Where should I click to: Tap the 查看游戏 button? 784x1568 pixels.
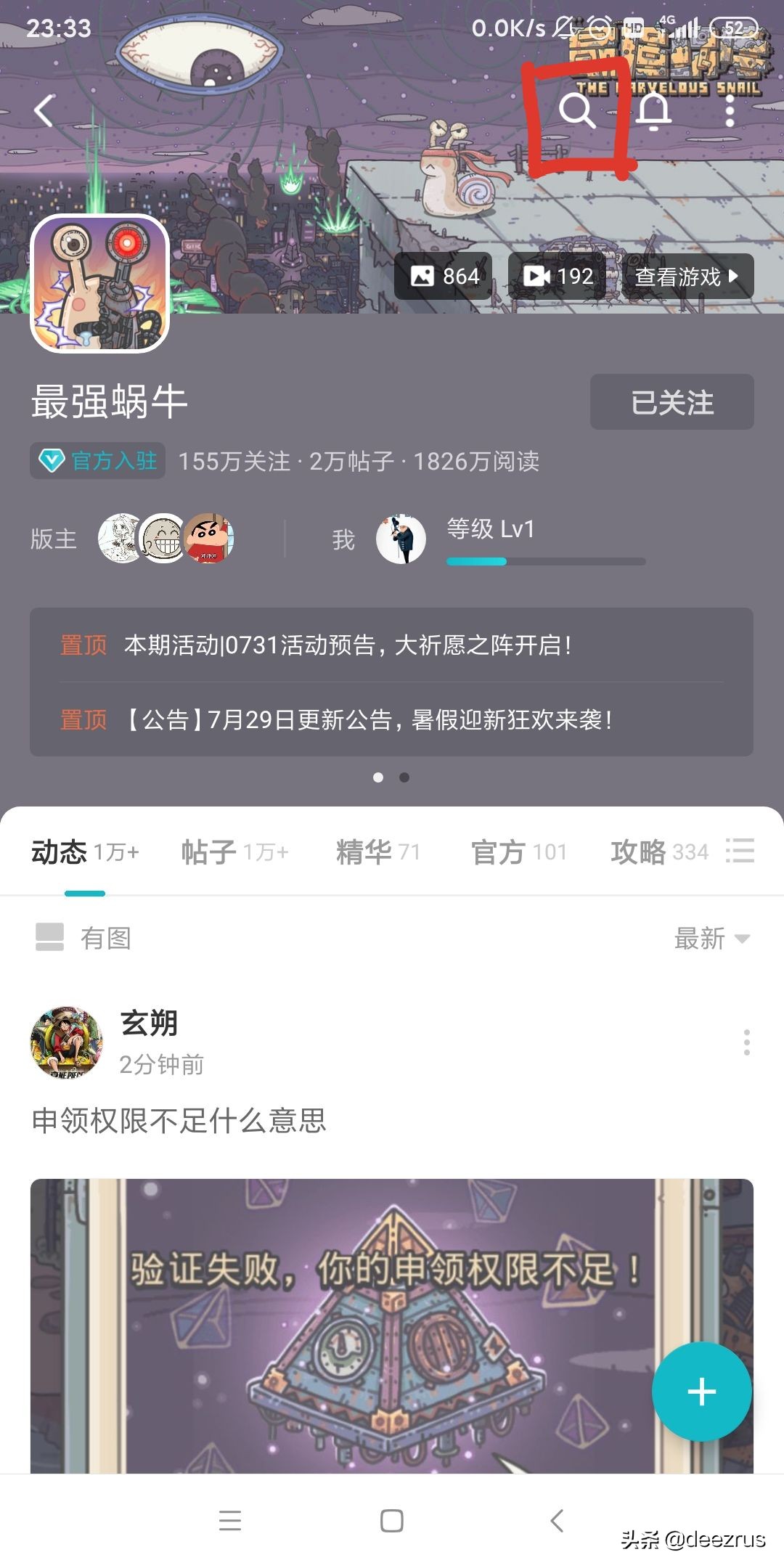click(x=687, y=277)
